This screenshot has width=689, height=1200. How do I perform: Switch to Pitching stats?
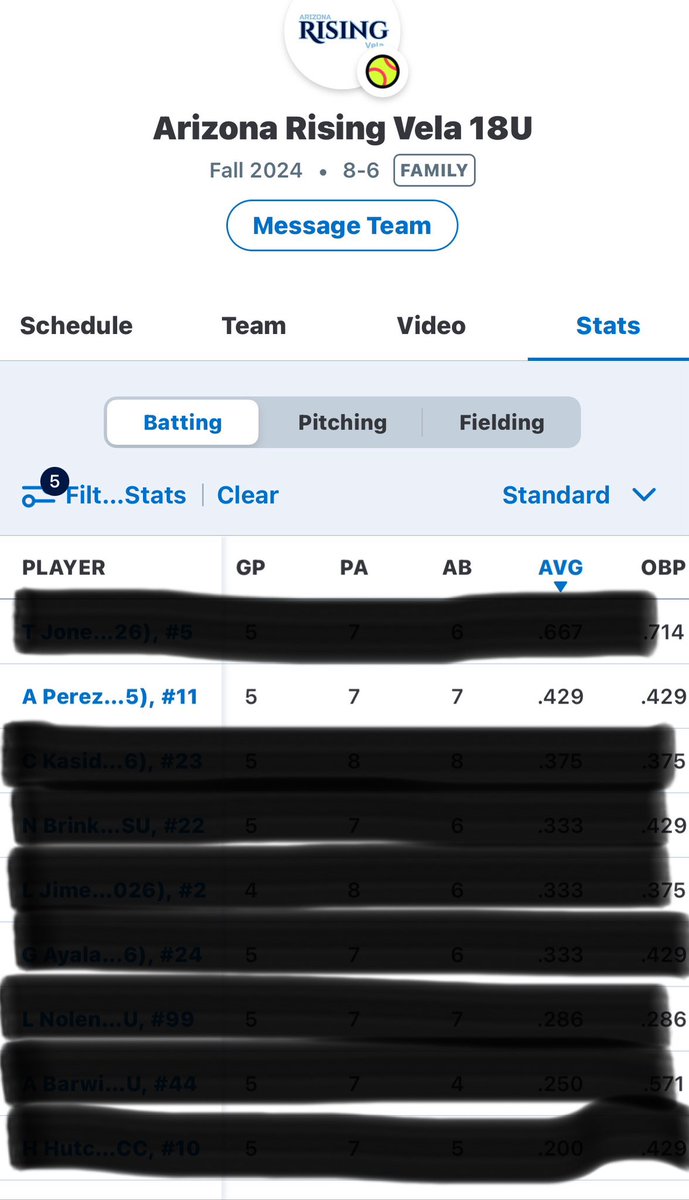(x=342, y=423)
